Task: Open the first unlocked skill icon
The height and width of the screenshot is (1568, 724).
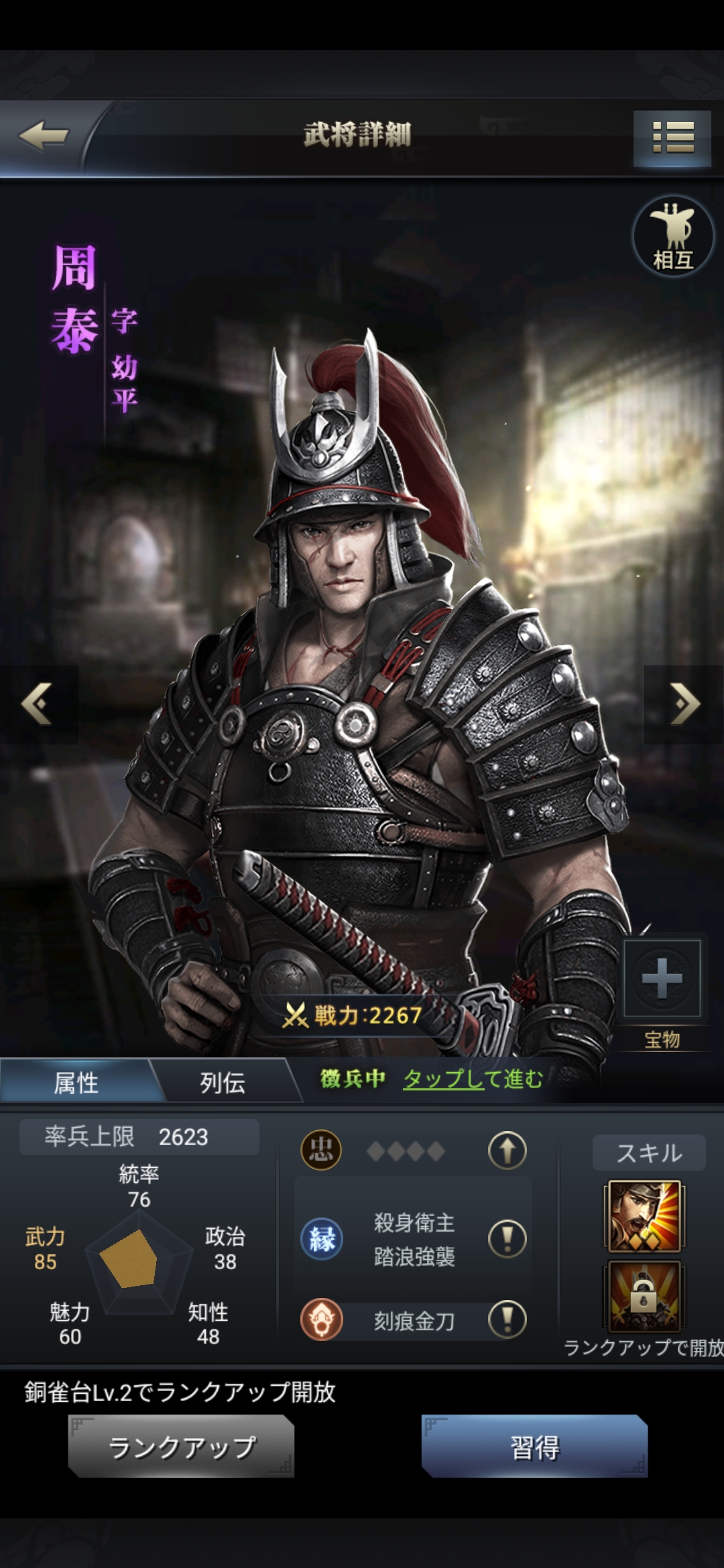Action: [644, 1216]
